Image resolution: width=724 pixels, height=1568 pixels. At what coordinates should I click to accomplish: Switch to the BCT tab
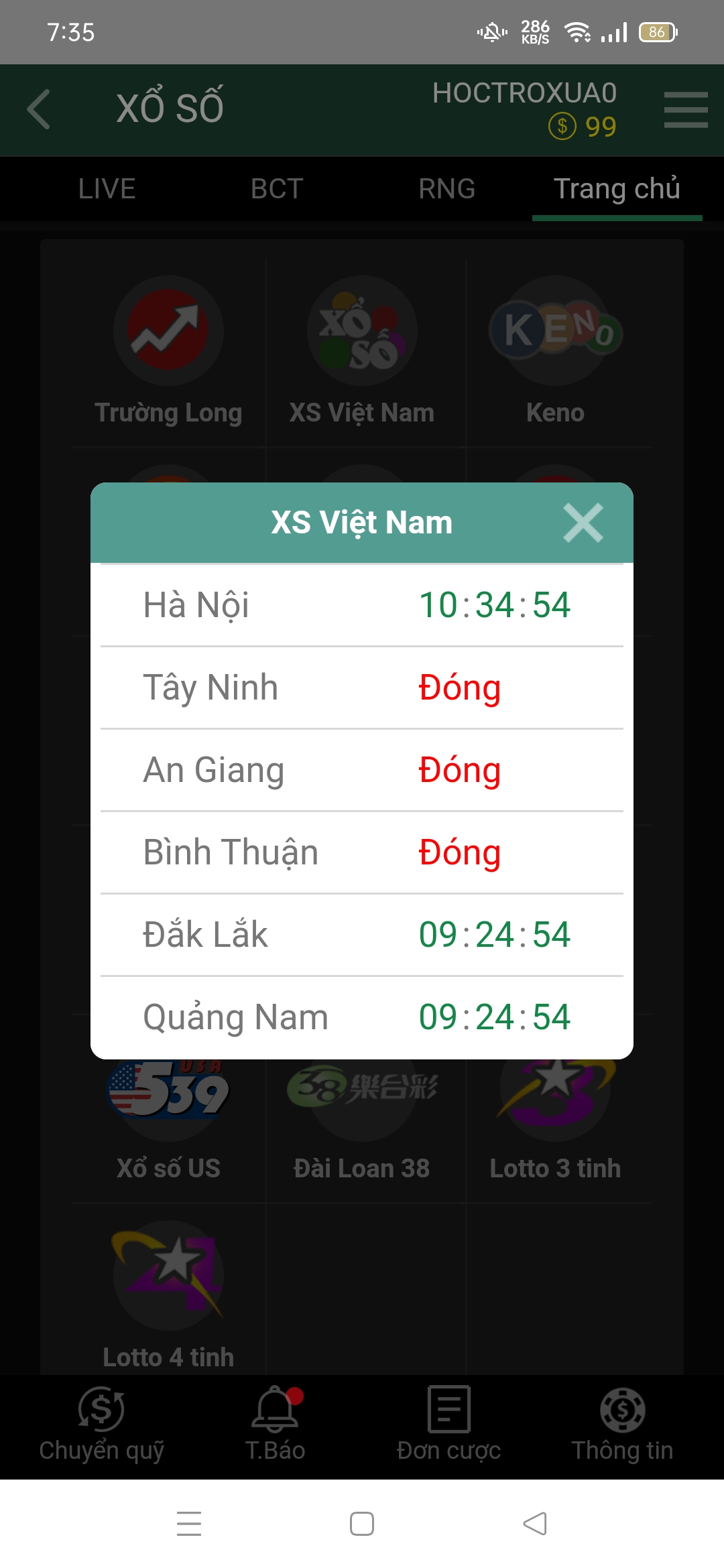pos(277,189)
